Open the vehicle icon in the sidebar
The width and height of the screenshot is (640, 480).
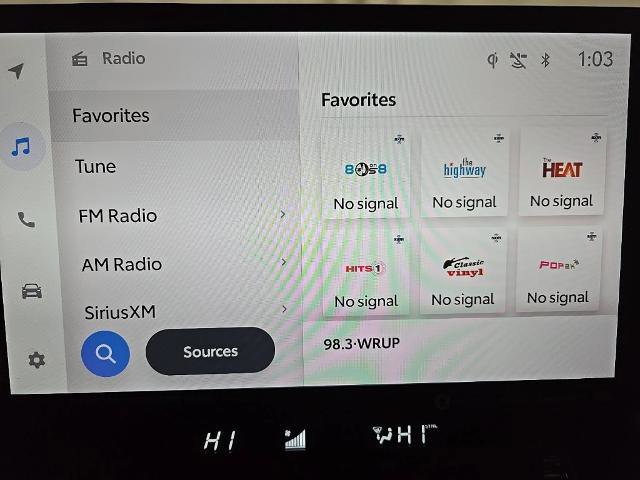pos(31,291)
